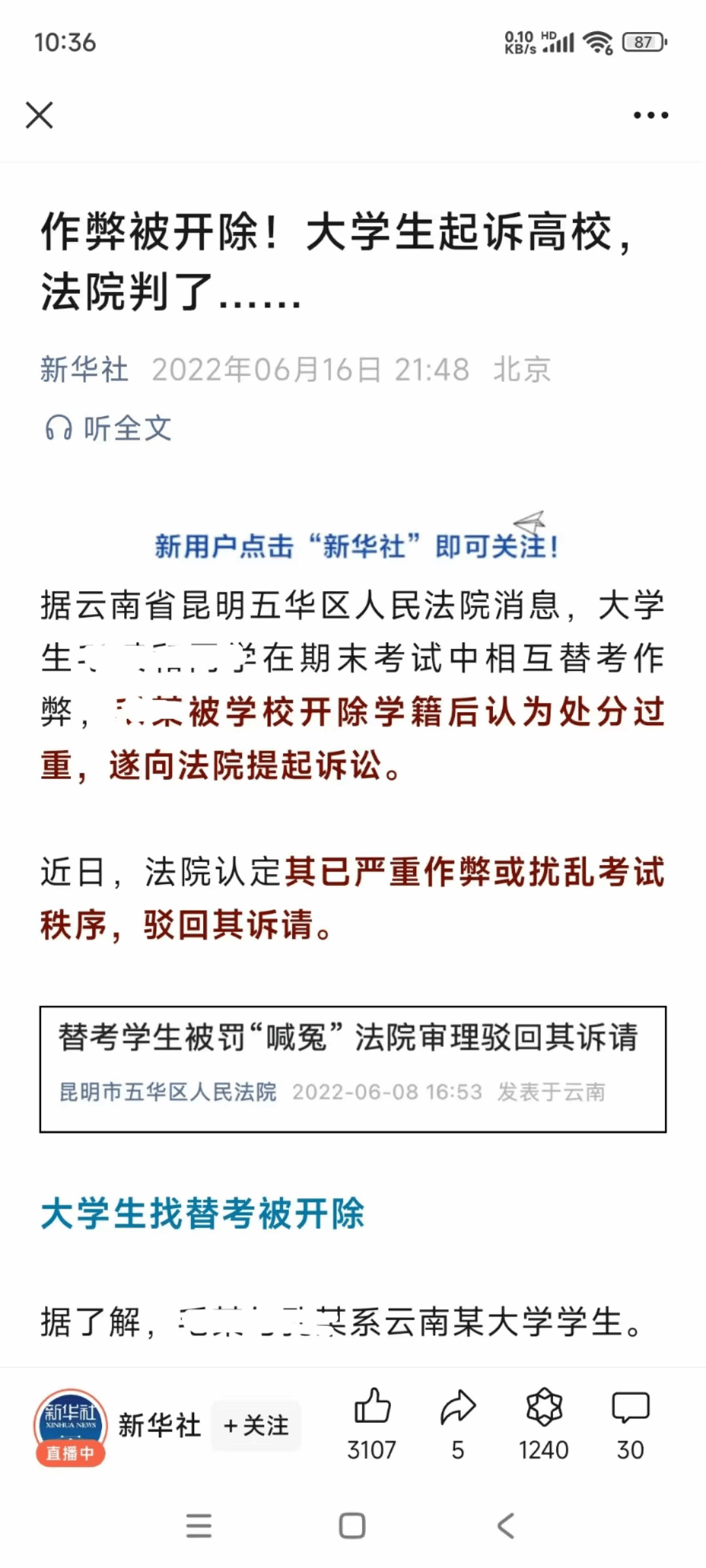Image resolution: width=706 pixels, height=1568 pixels.
Task: Go to the home screen via system button
Action: coord(352,1526)
